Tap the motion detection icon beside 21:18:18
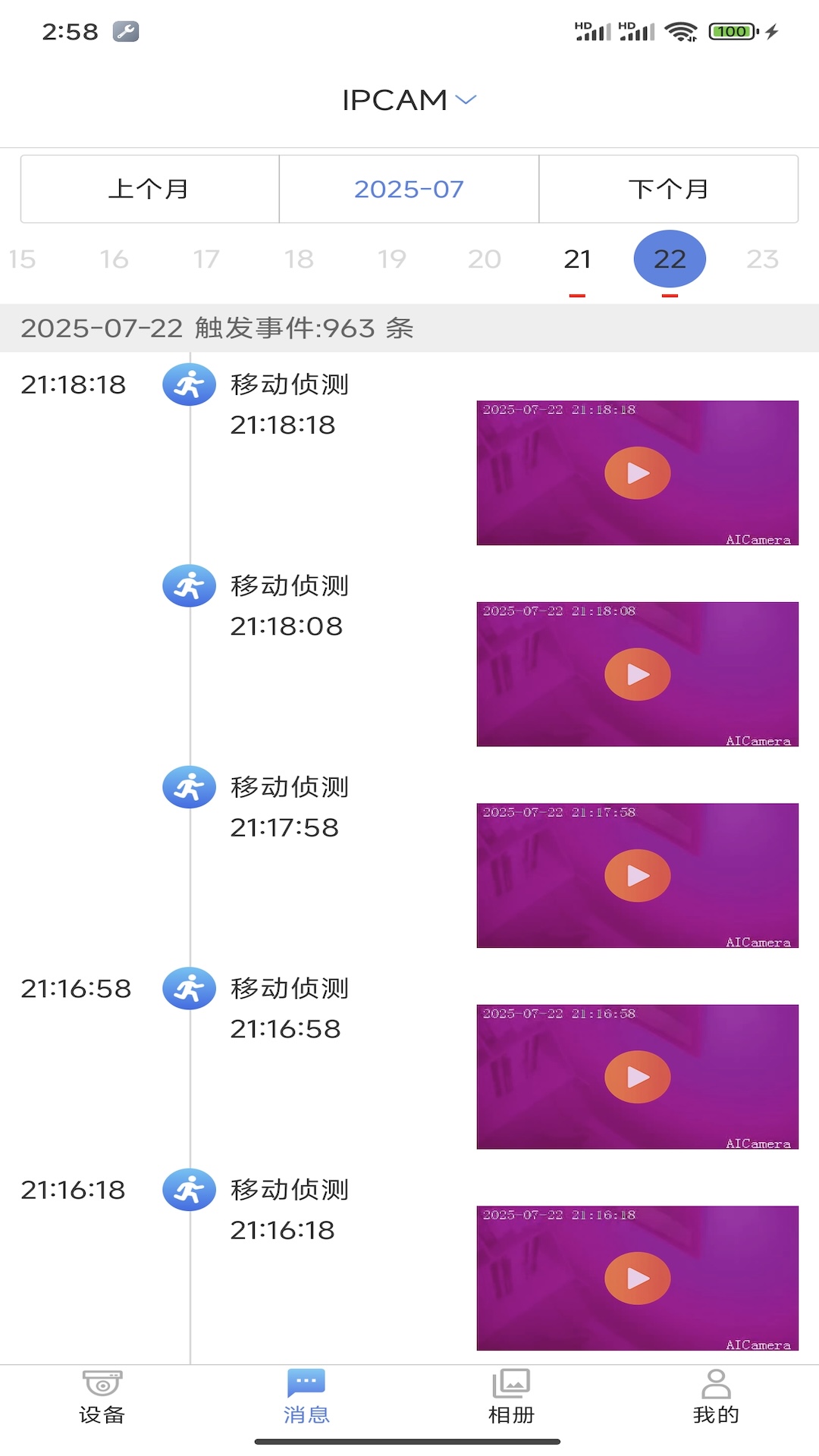The width and height of the screenshot is (819, 1456). (x=189, y=385)
